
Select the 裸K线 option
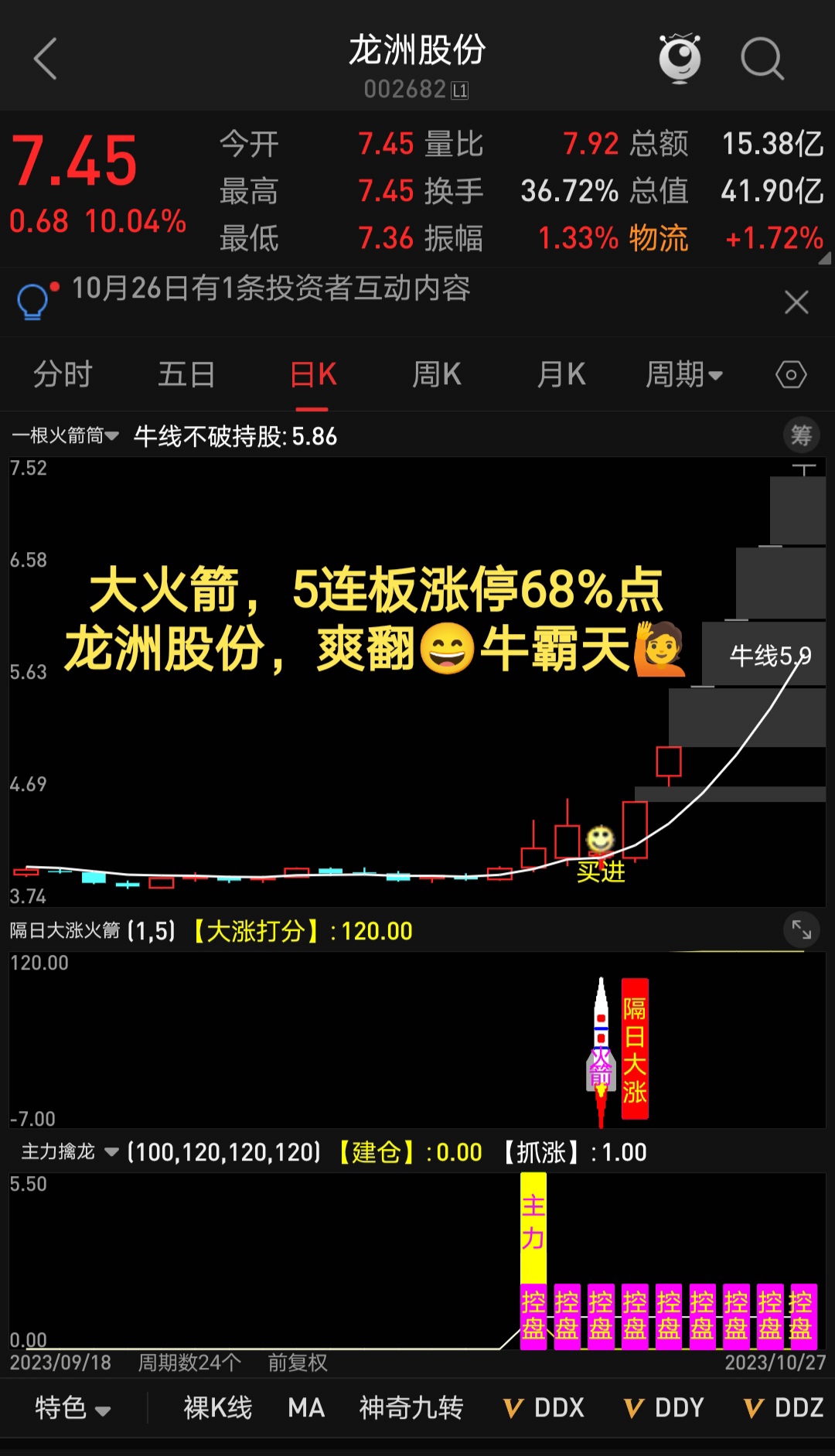pos(217,1408)
